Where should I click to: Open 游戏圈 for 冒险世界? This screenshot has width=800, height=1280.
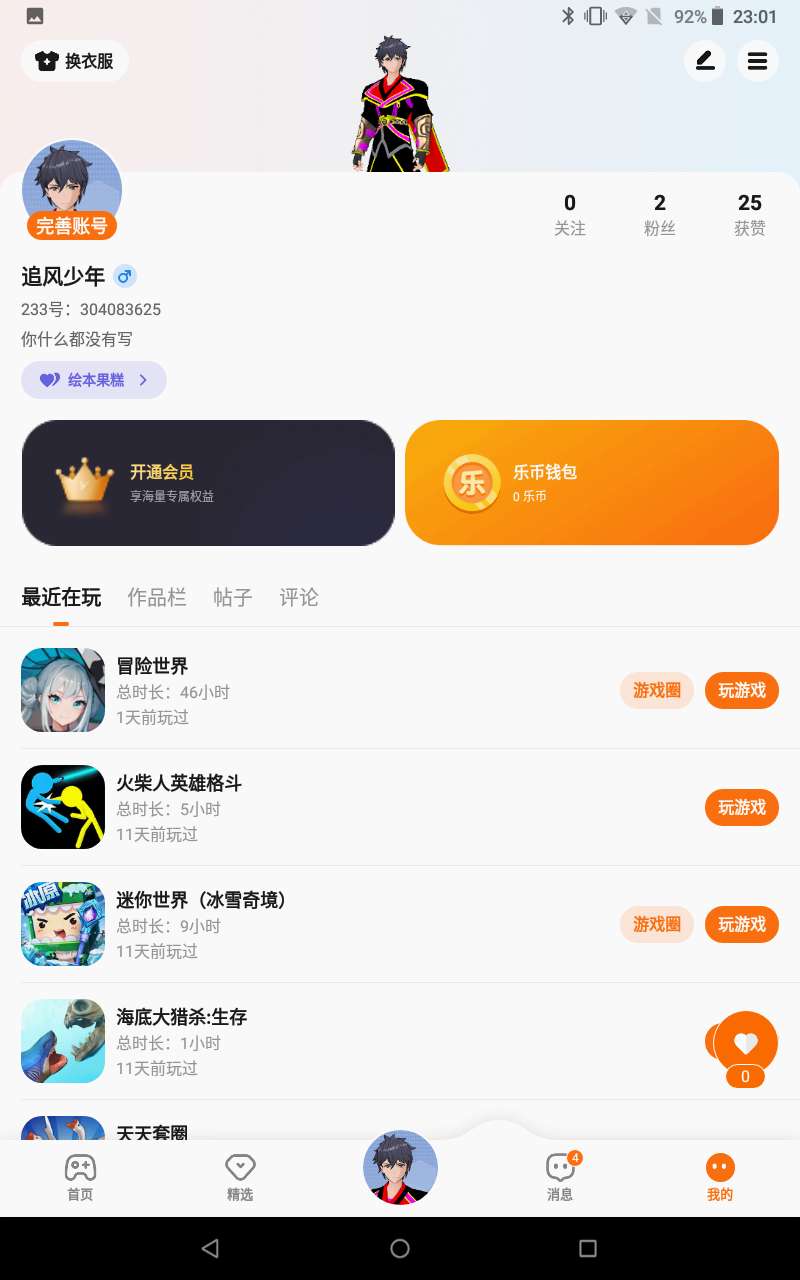[657, 690]
